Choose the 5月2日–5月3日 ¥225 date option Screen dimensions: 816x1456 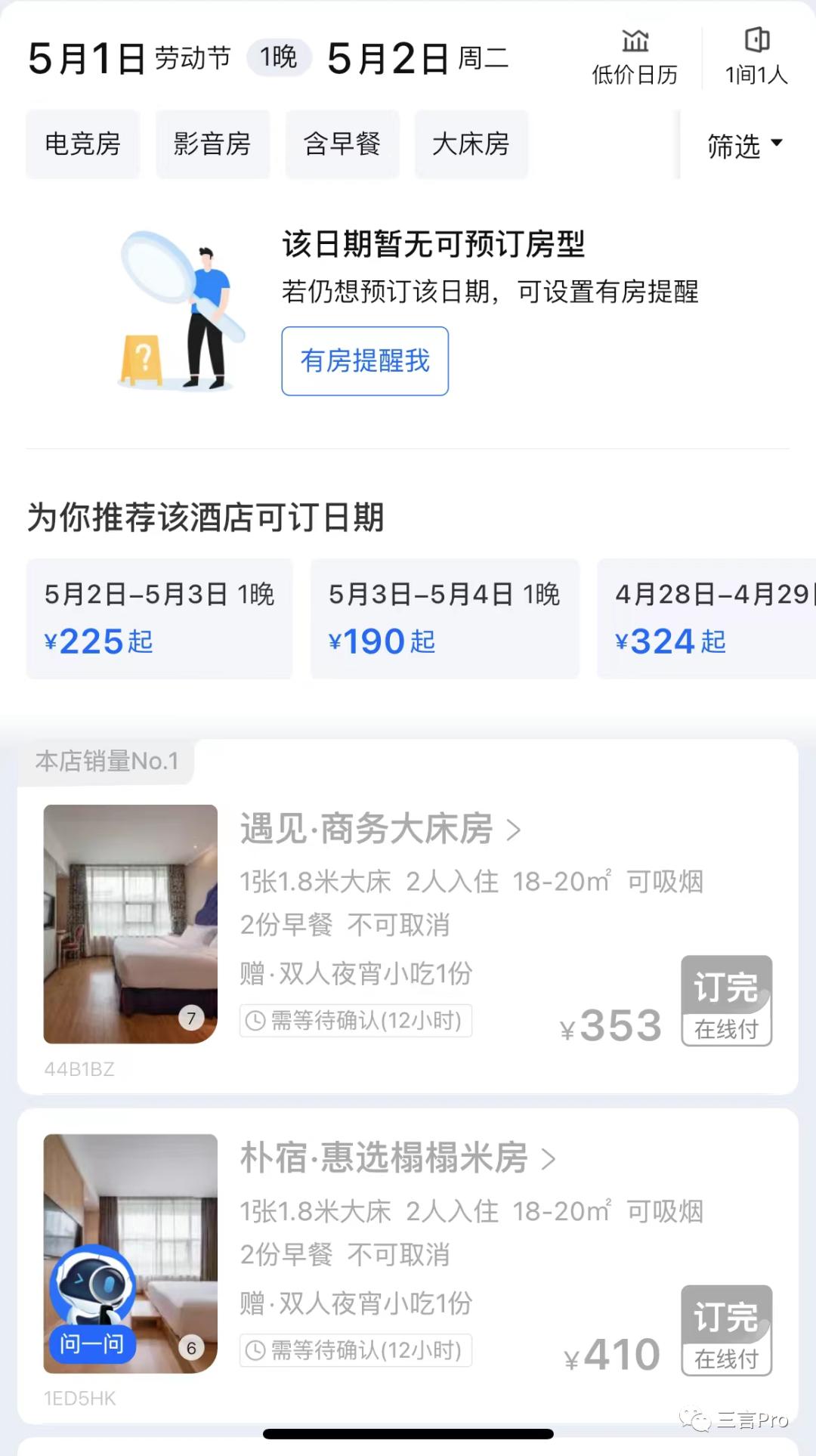tap(159, 618)
